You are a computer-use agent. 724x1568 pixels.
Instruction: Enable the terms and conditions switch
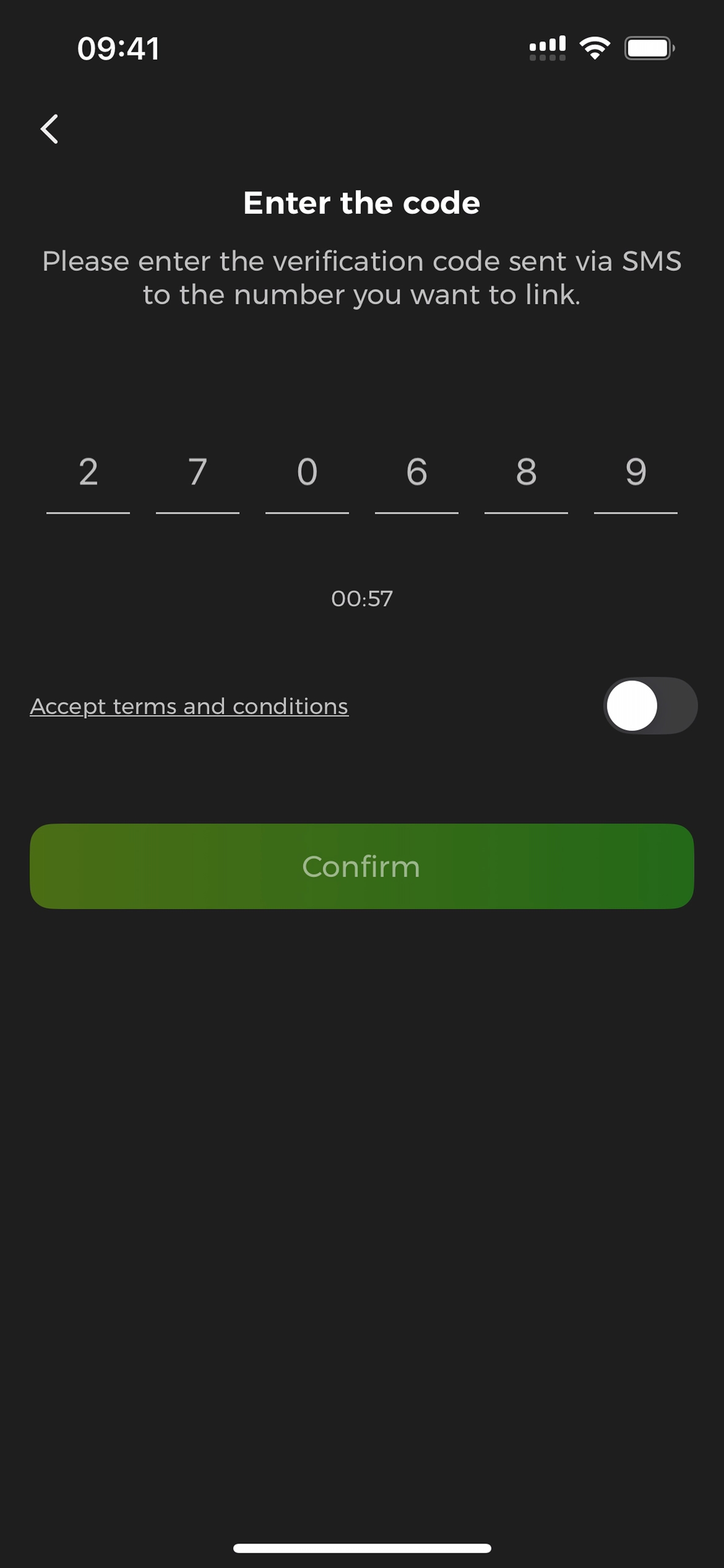point(650,705)
